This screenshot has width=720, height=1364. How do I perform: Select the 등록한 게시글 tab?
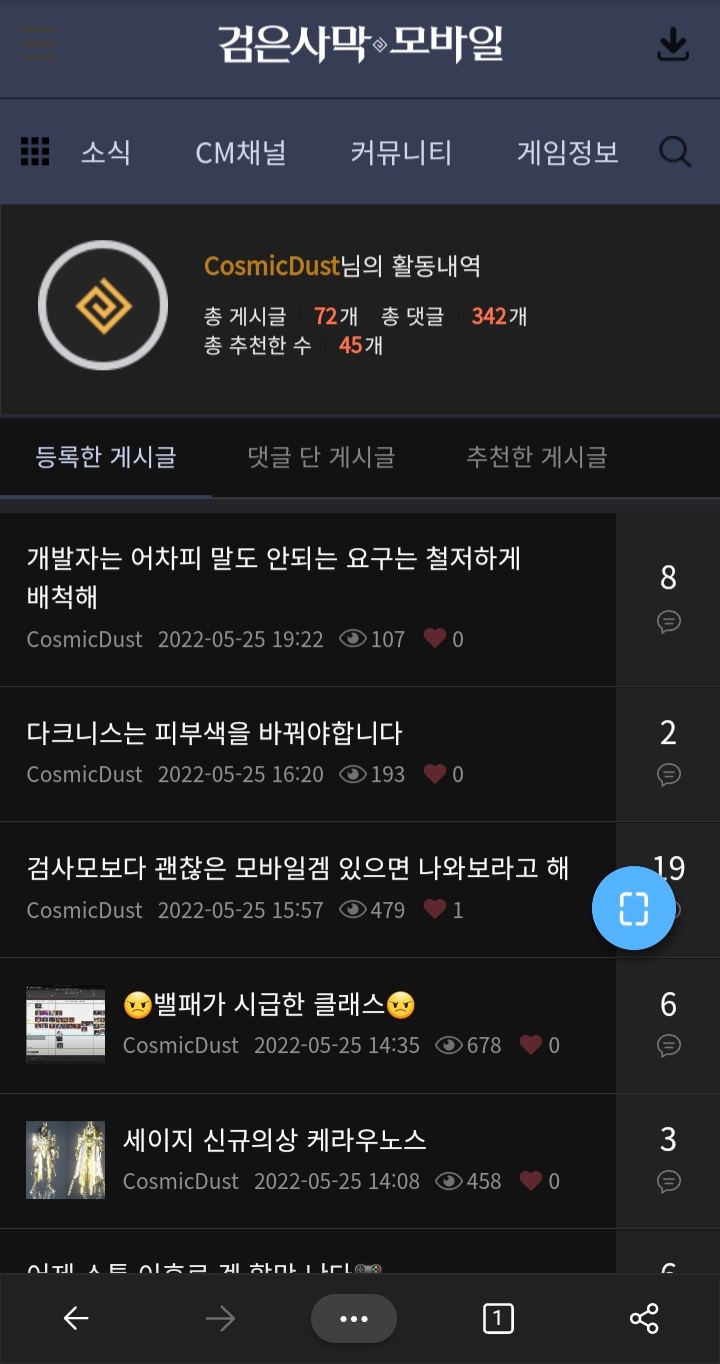(106, 458)
